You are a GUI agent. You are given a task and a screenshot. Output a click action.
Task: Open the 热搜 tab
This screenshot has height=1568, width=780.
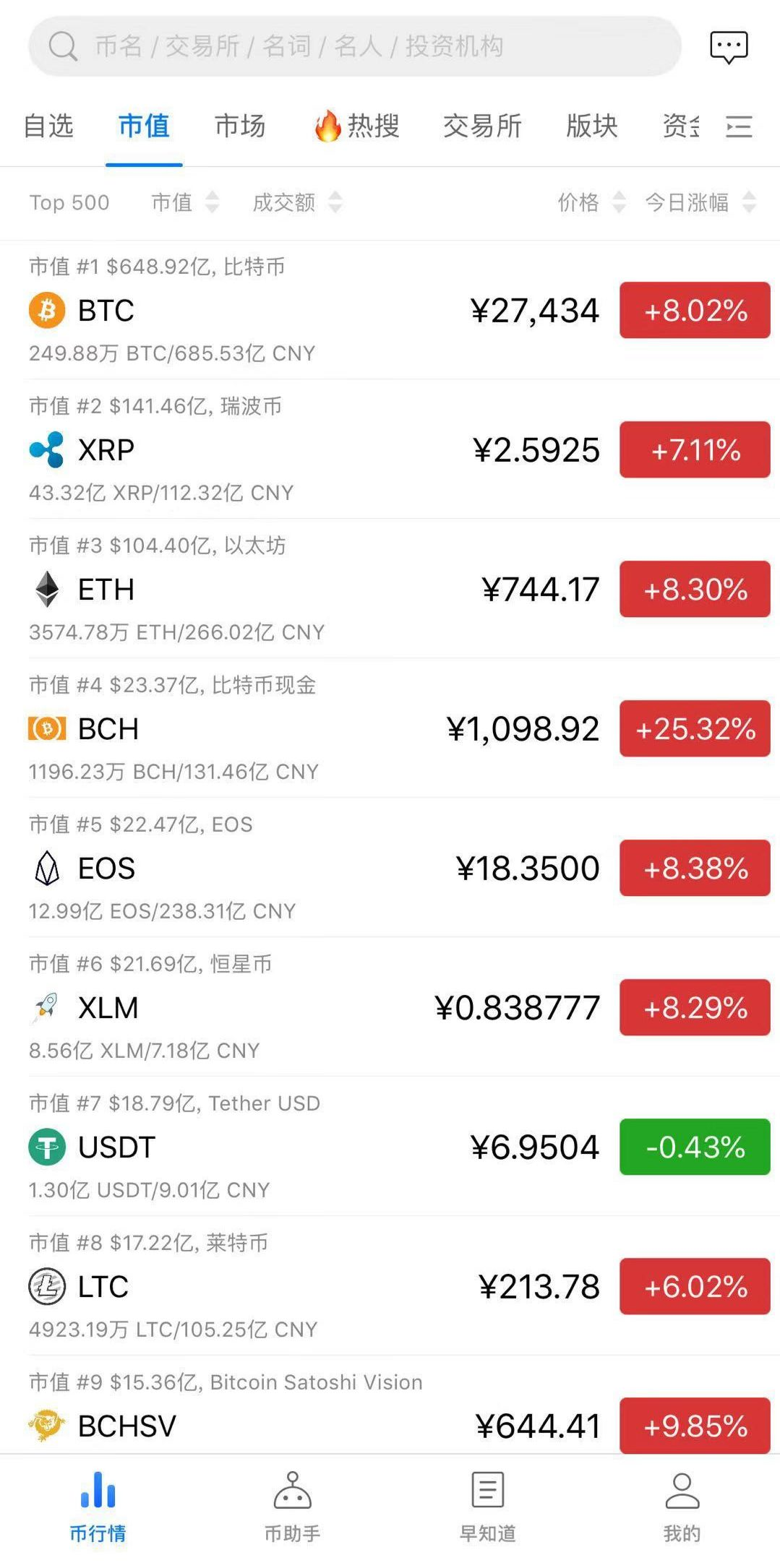pos(356,126)
